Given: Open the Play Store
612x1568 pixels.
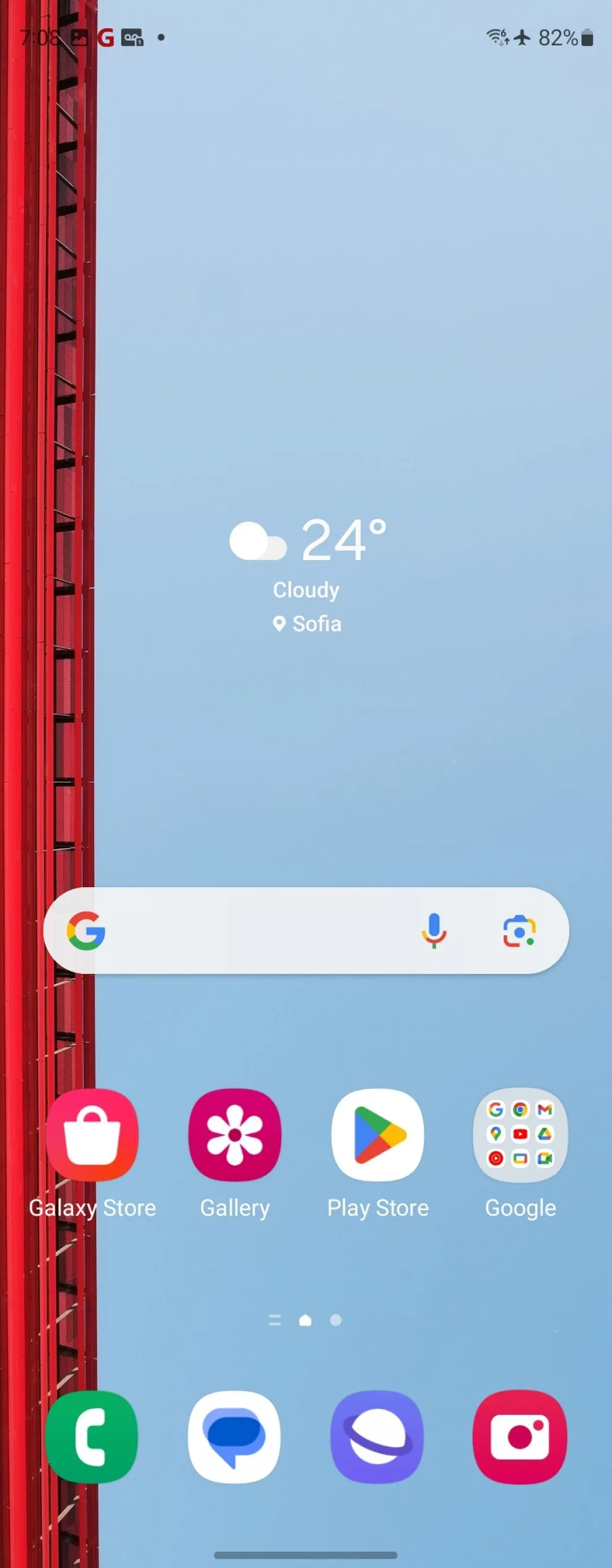Looking at the screenshot, I should pos(378,1134).
